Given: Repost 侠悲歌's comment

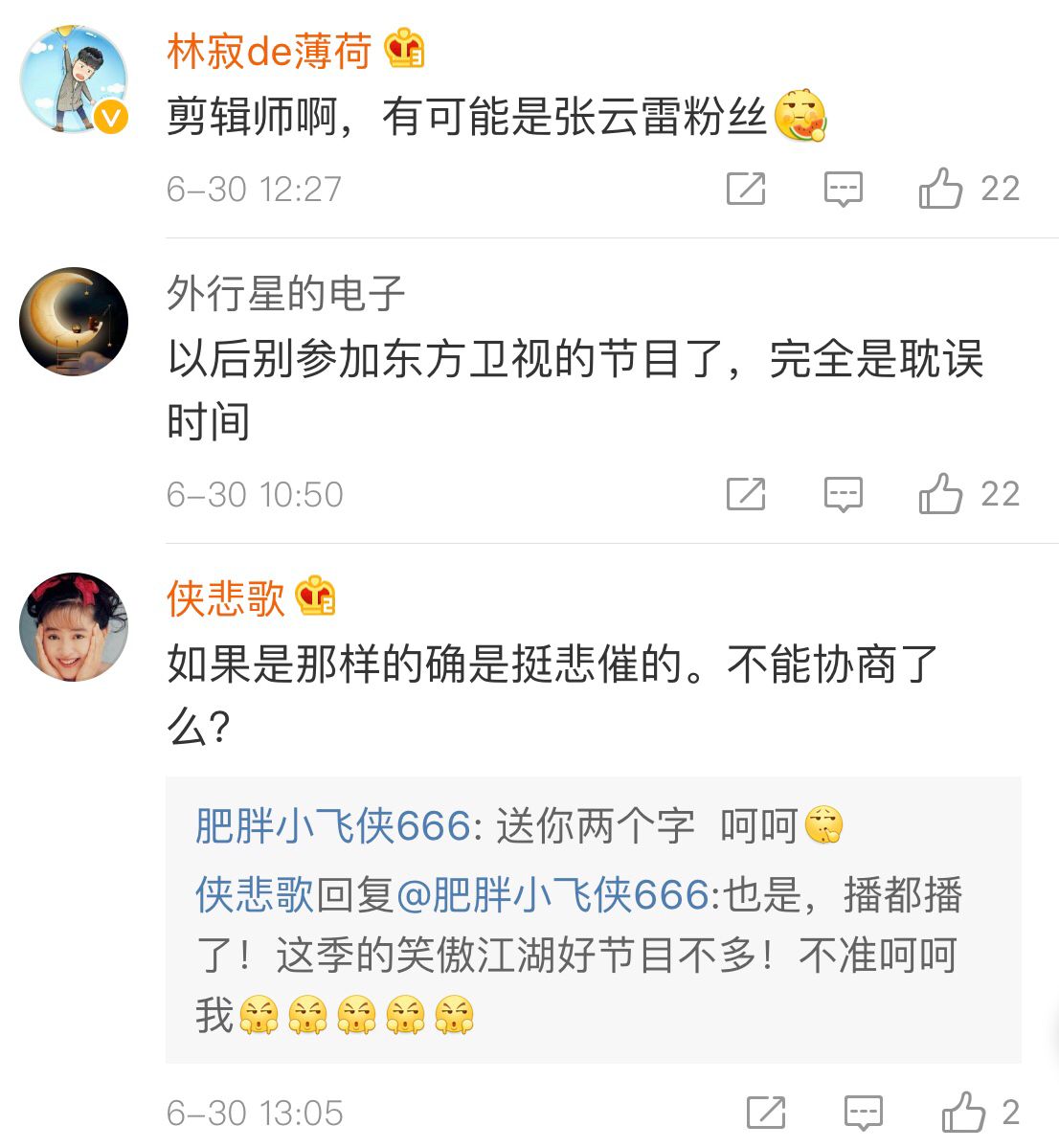Looking at the screenshot, I should (766, 1113).
